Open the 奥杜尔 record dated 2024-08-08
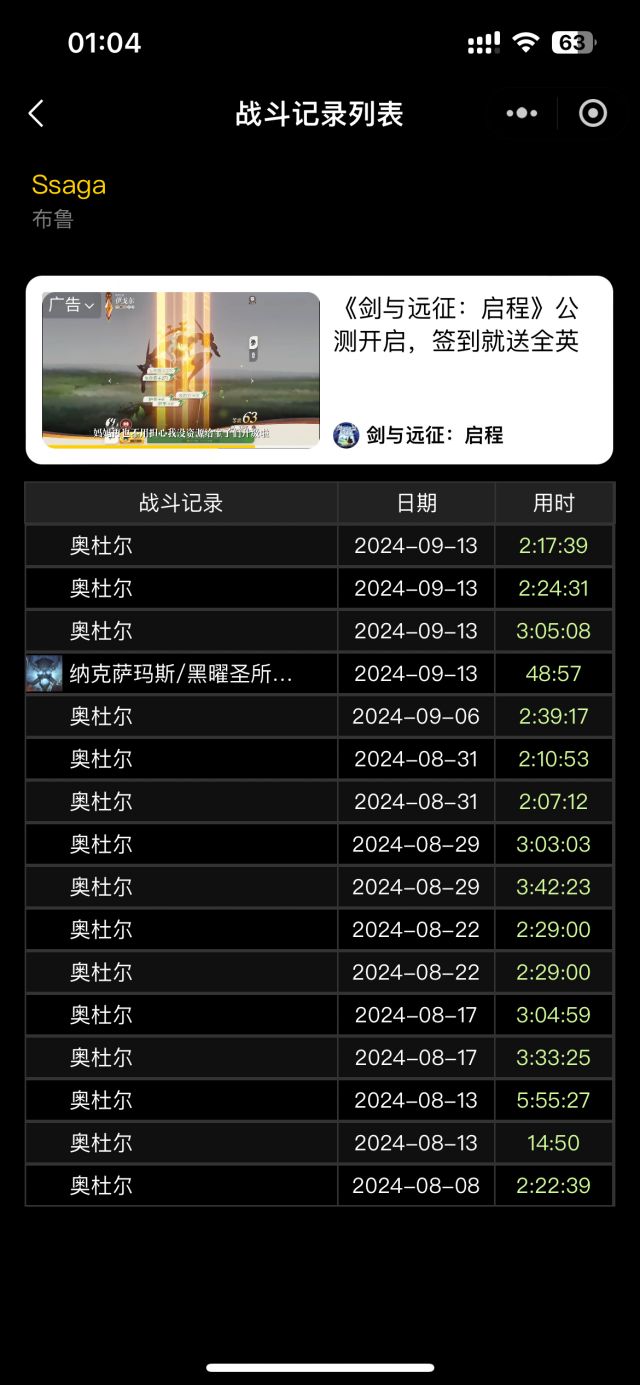The image size is (640, 1385). 319,1185
